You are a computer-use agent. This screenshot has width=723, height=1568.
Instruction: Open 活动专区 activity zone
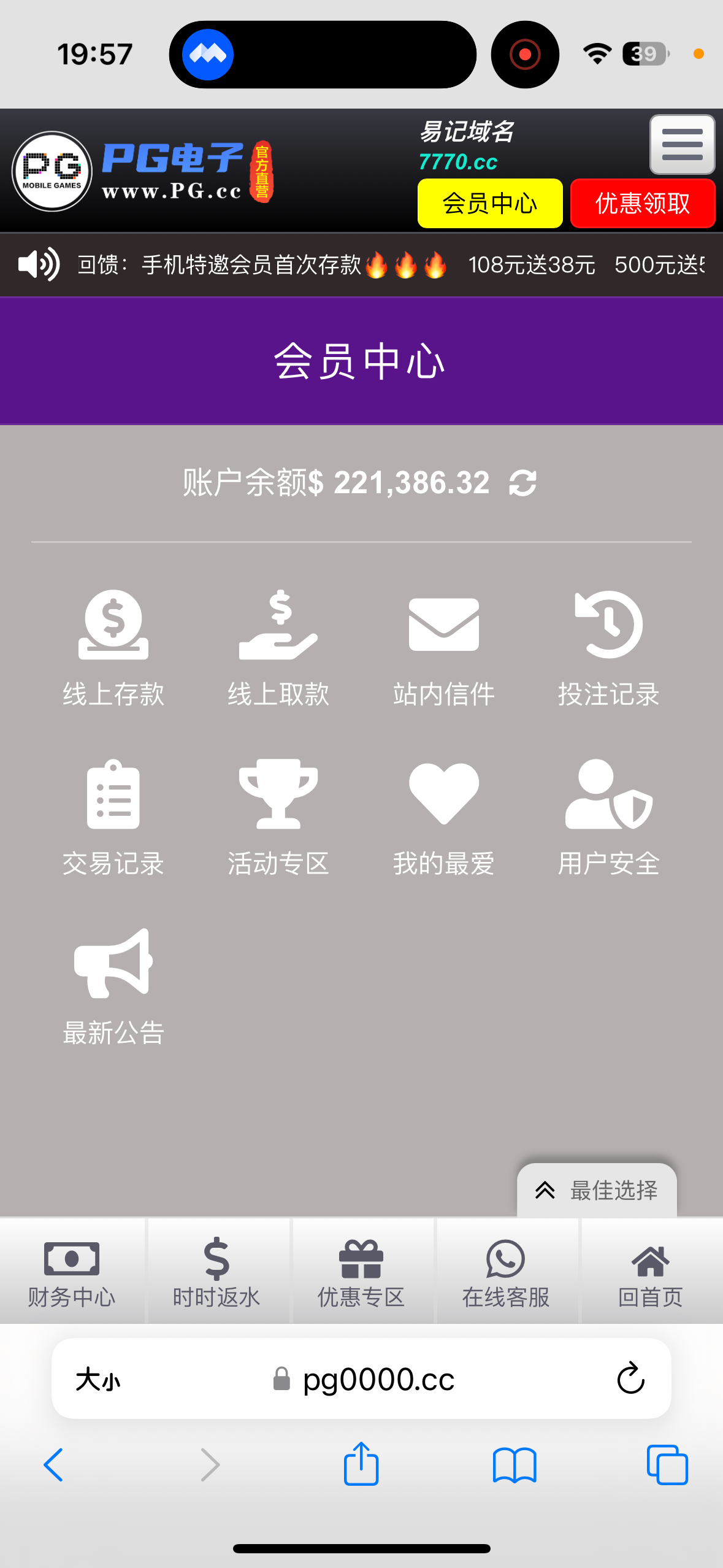pos(278,817)
